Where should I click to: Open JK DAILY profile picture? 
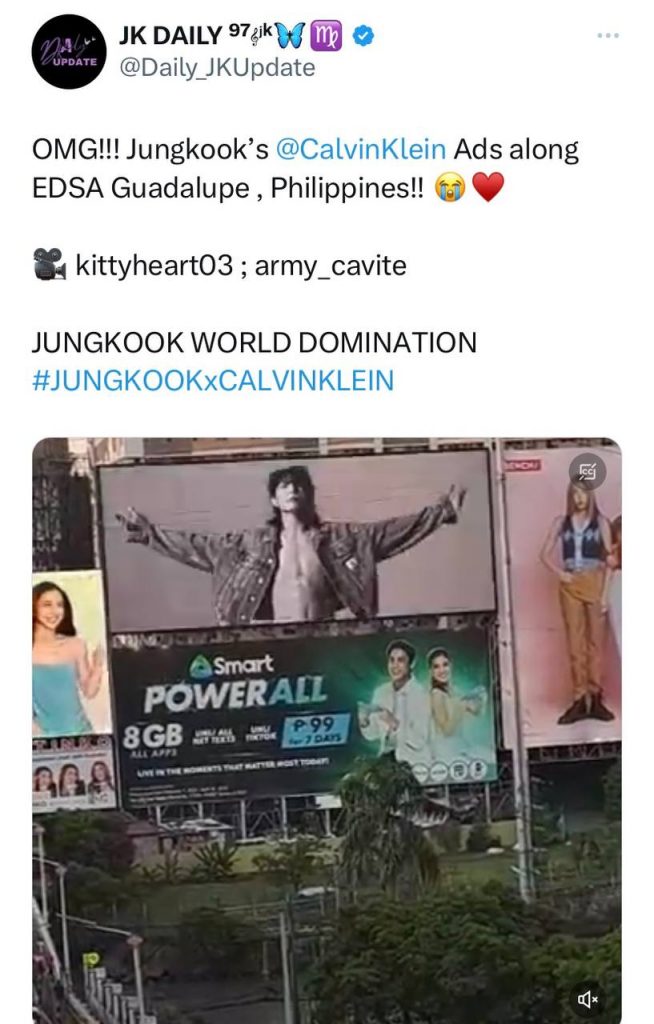68,52
